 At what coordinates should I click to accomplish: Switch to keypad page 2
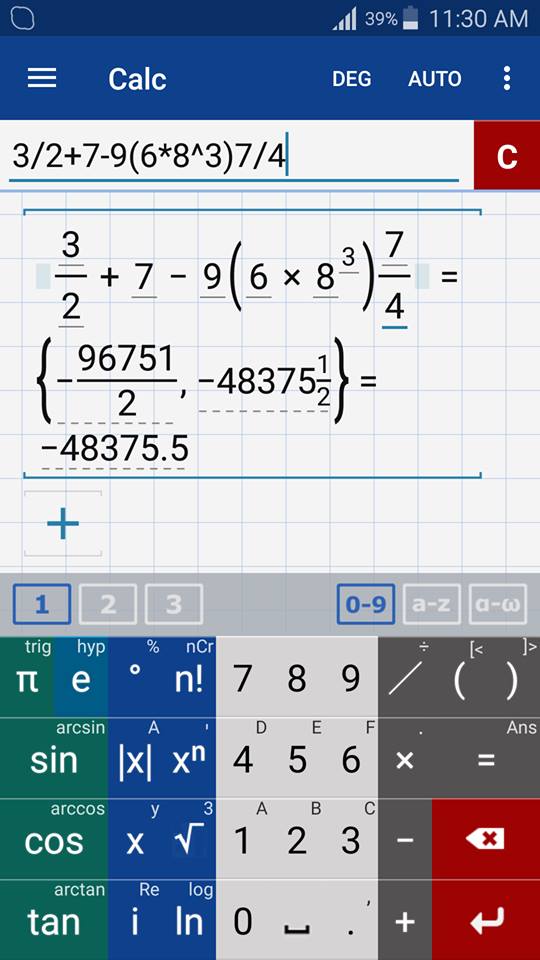click(108, 604)
